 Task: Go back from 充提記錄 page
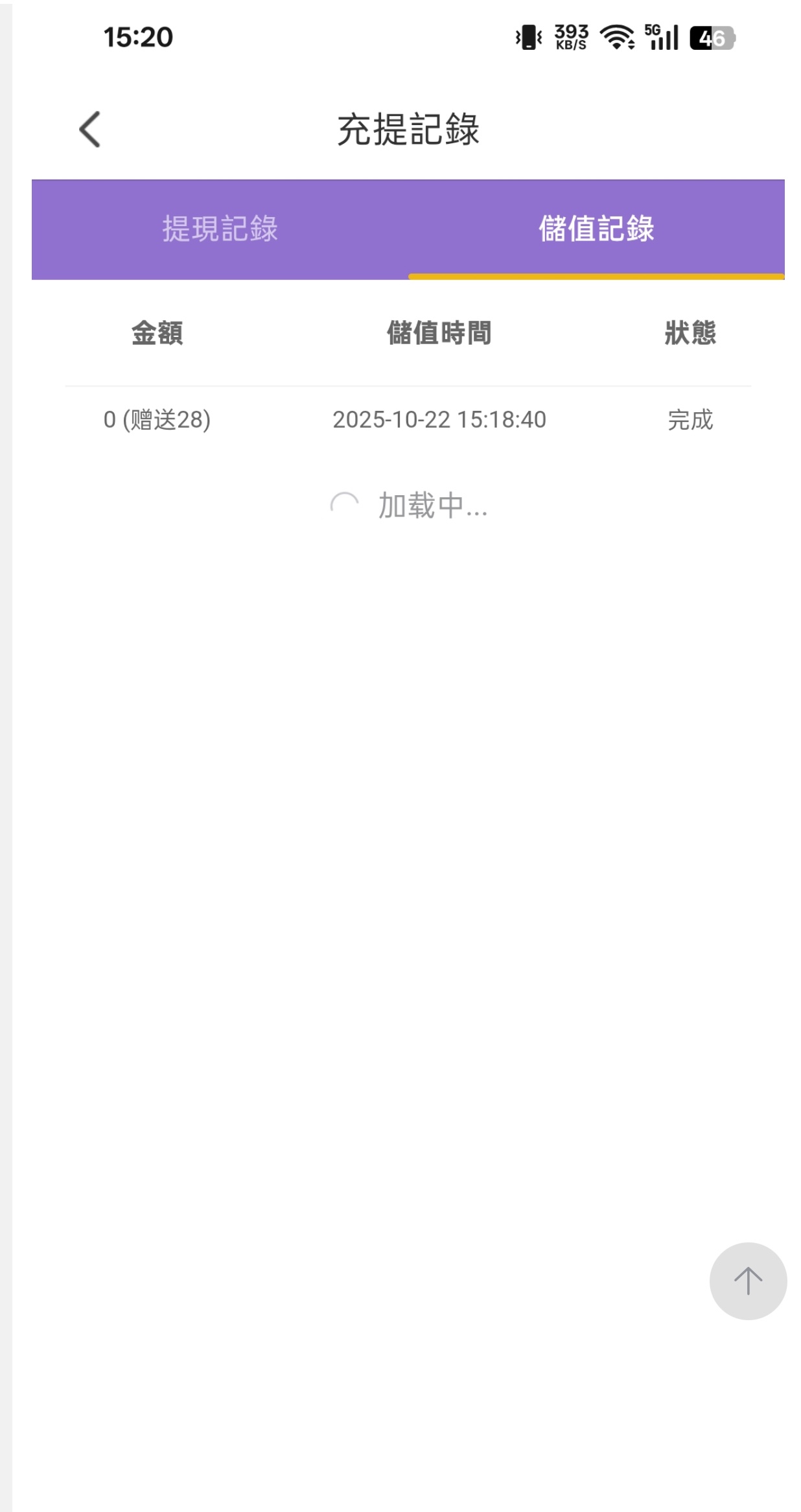(x=89, y=130)
